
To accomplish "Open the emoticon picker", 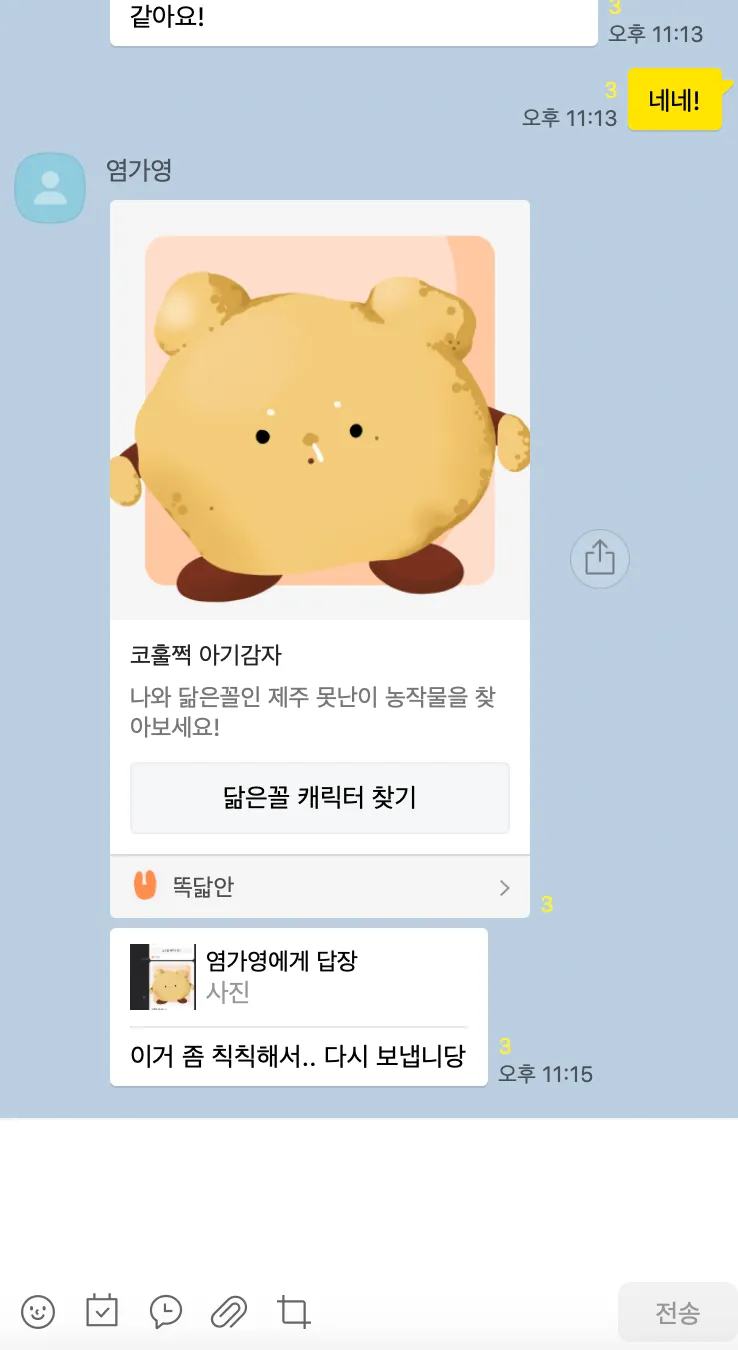I will coord(38,1311).
